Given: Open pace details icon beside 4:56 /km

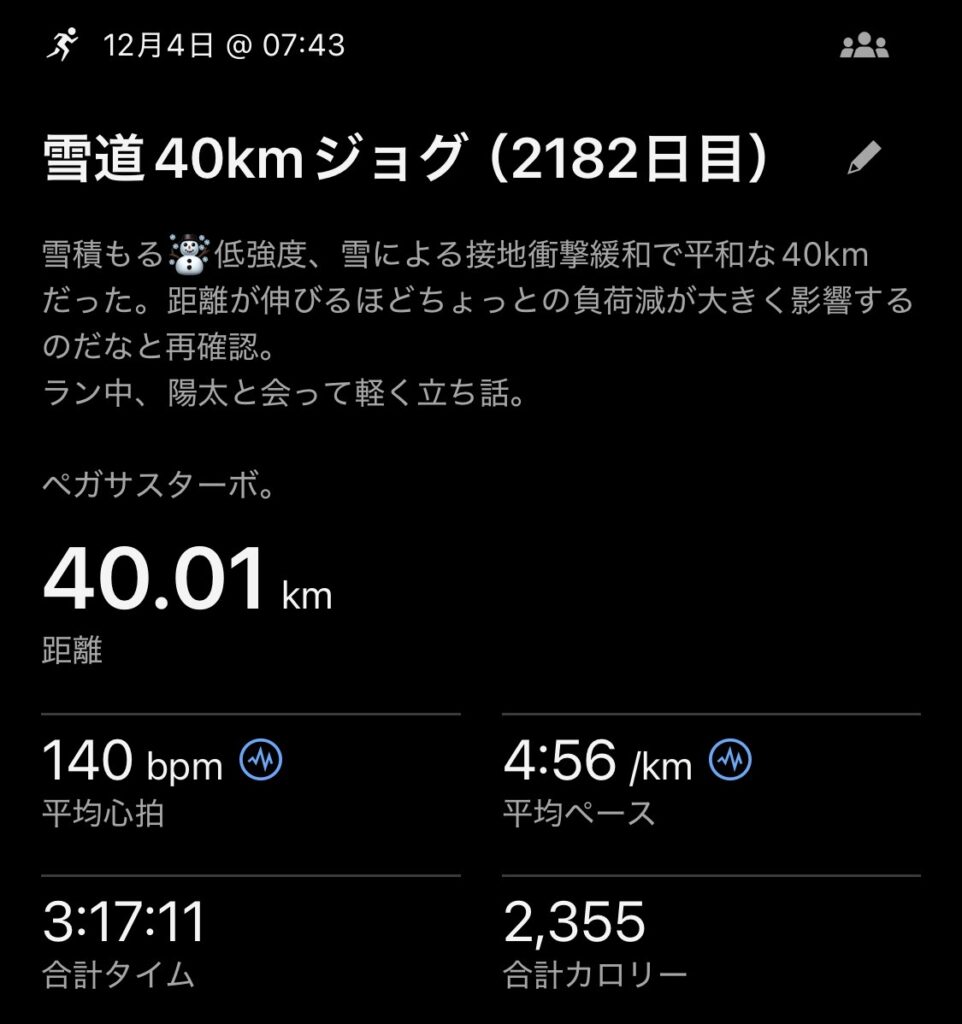Looking at the screenshot, I should click(x=730, y=762).
